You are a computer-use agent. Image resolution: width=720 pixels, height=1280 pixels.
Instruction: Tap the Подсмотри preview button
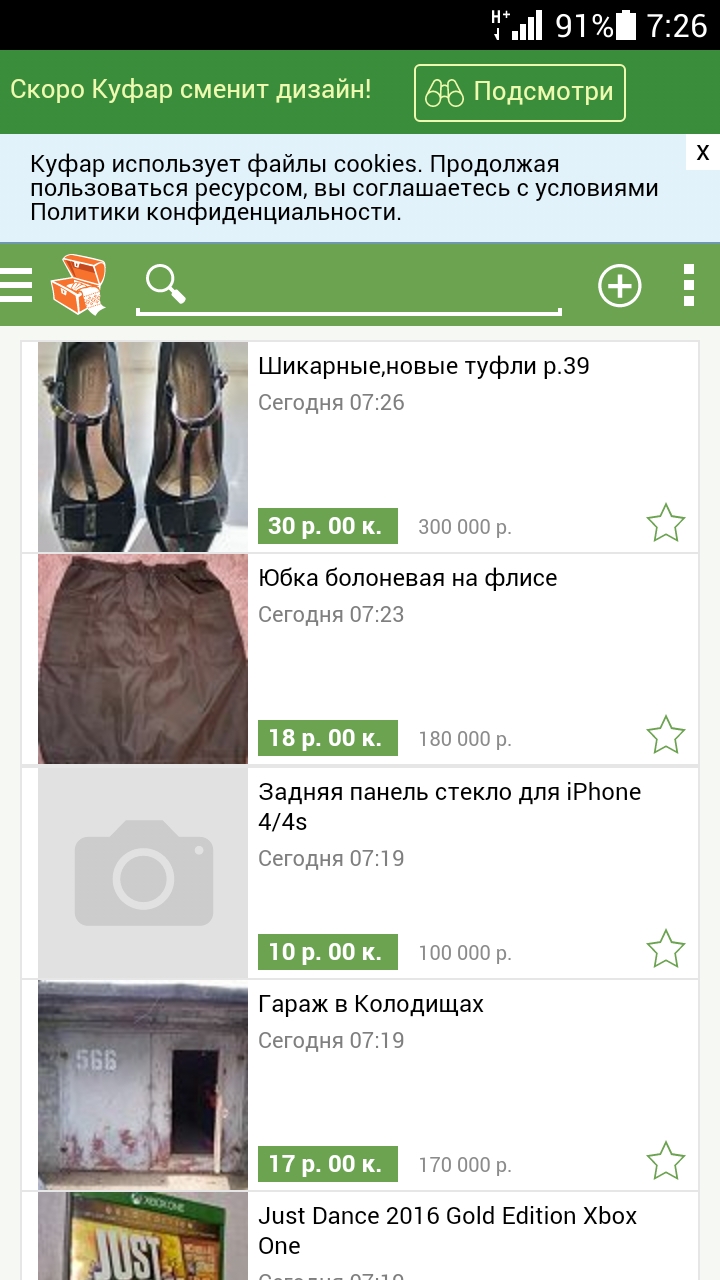pyautogui.click(x=519, y=92)
